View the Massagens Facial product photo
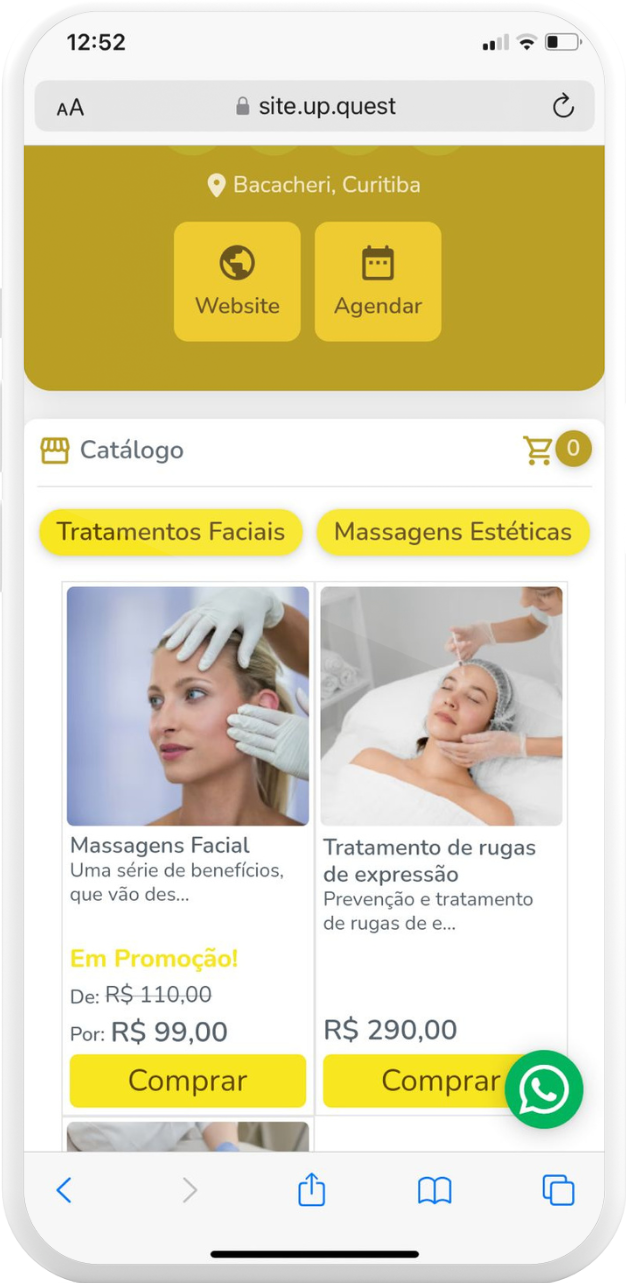626x1283 pixels. coord(188,705)
